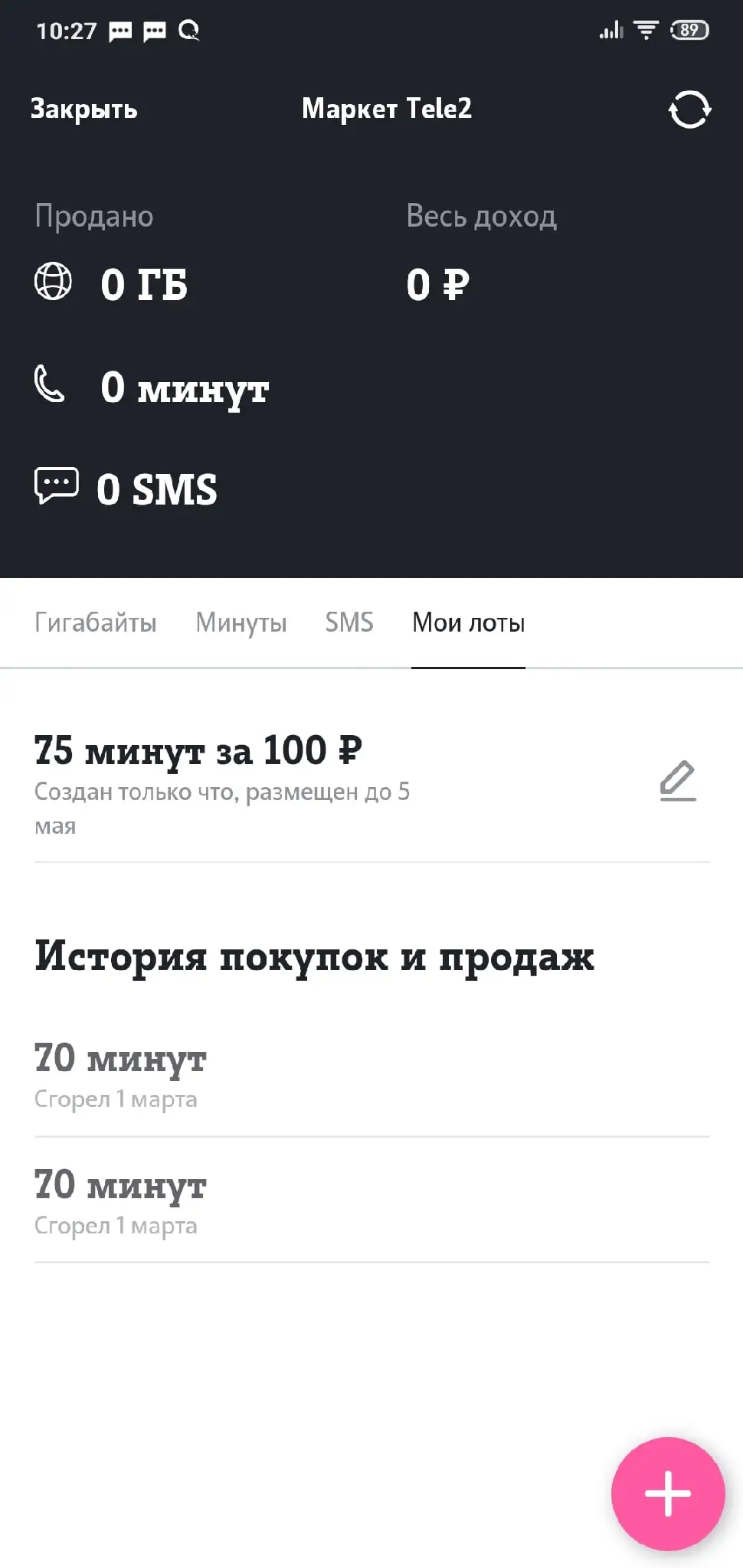Image resolution: width=743 pixels, height=1568 pixels.
Task: Switch to the Минуты tab
Action: coord(241,622)
